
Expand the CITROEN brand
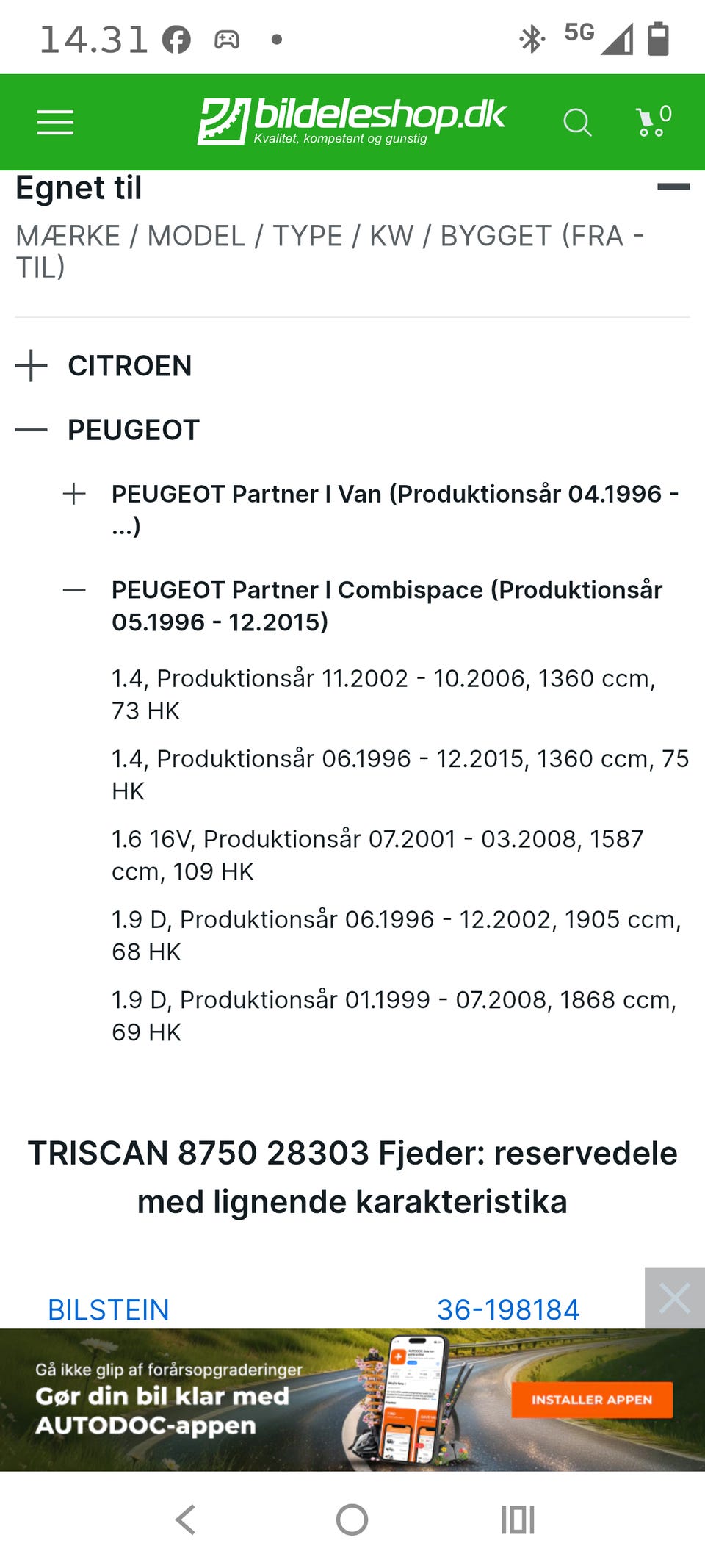32,365
